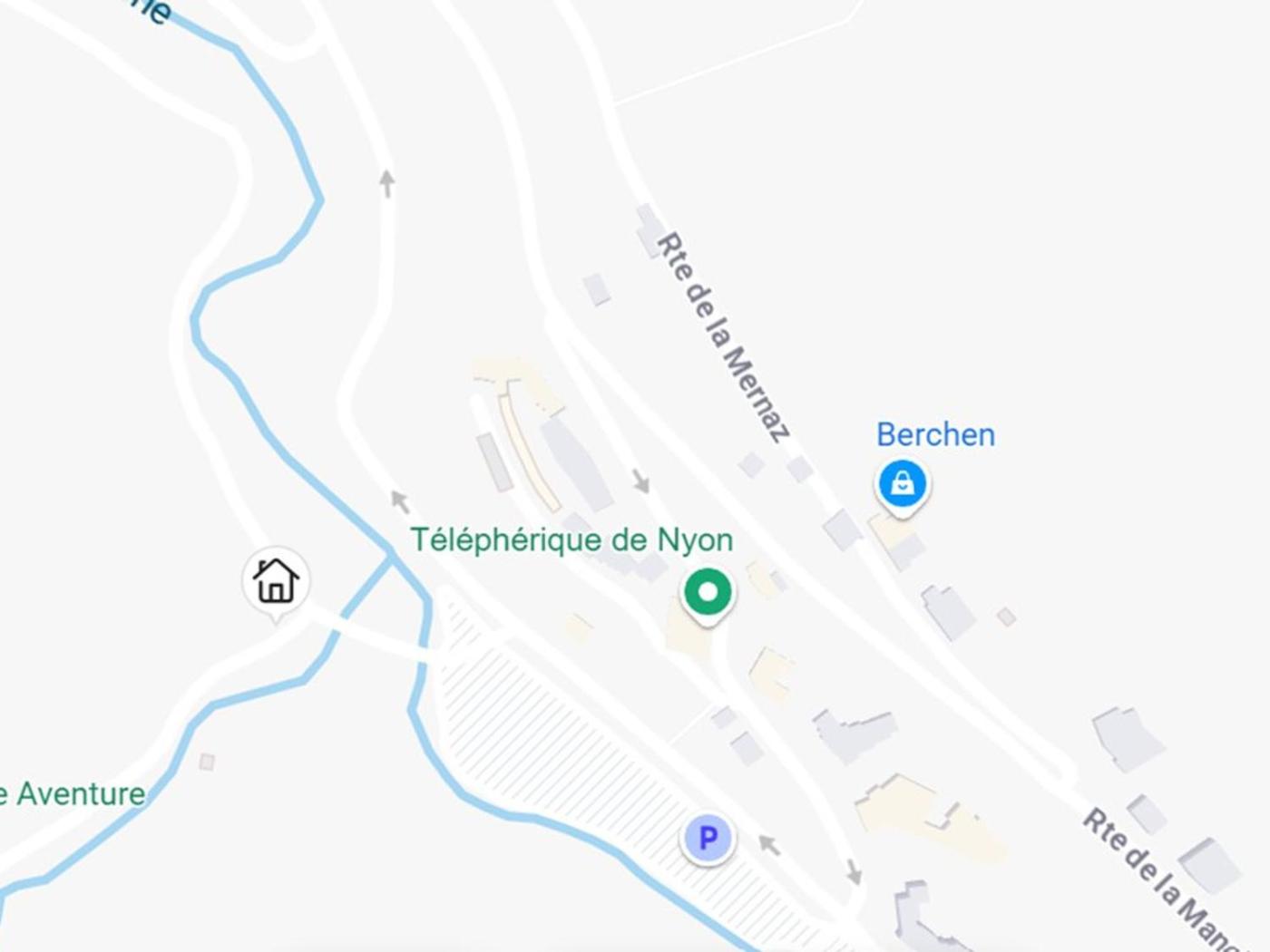The width and height of the screenshot is (1270, 952).
Task: Tap the home location pin
Action: click(276, 580)
